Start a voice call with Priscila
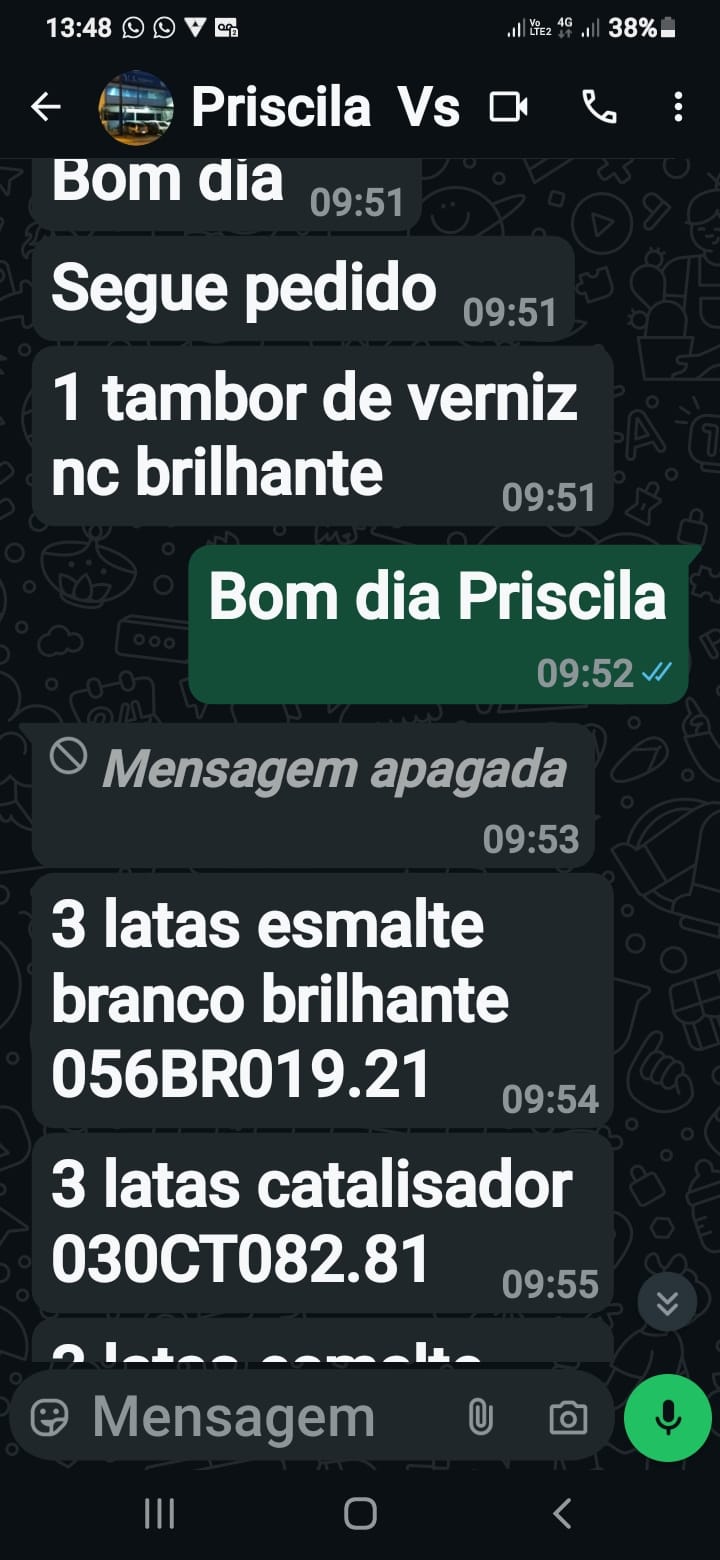This screenshot has width=720, height=1560. click(599, 107)
